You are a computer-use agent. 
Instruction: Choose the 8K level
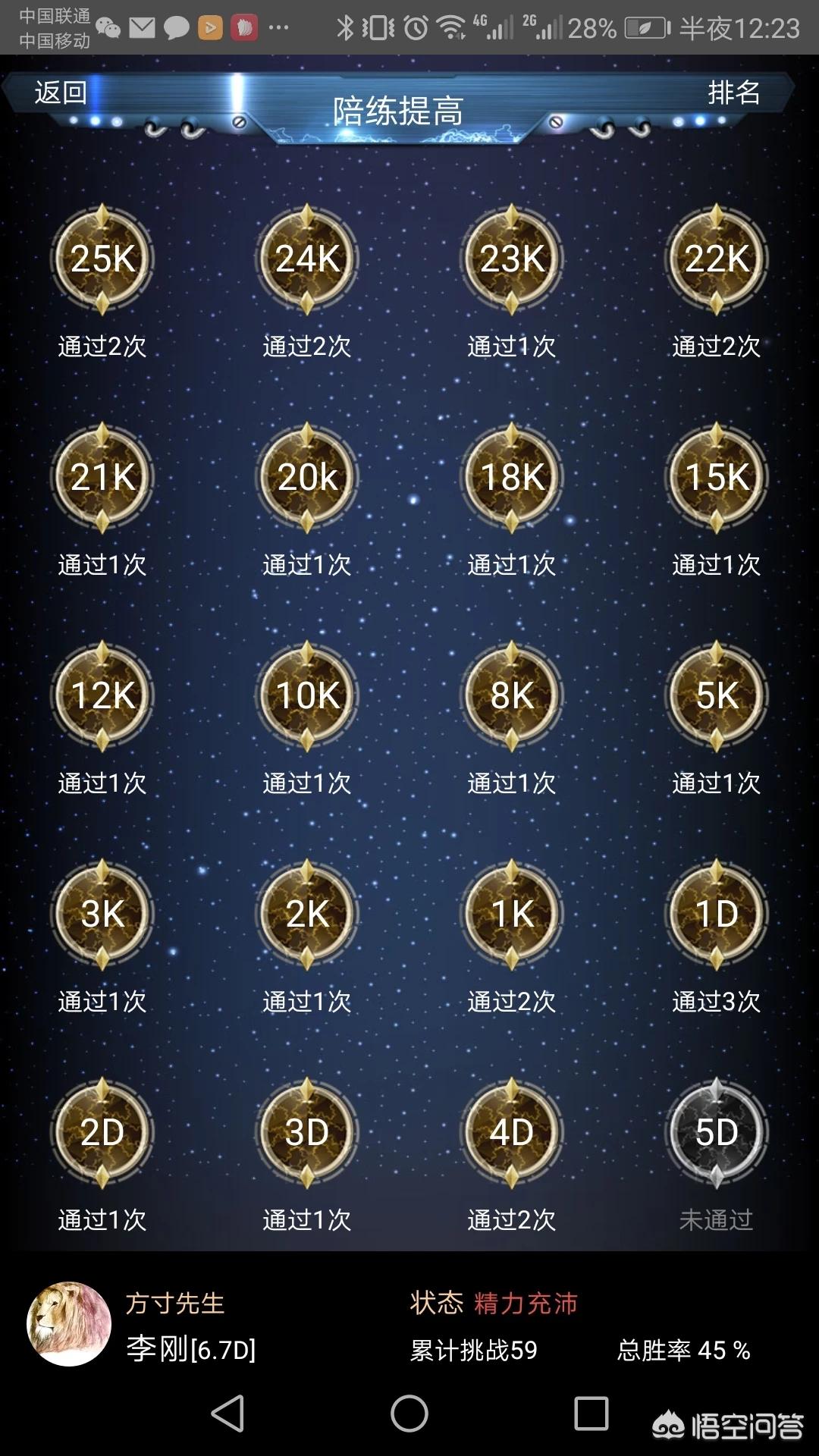[512, 696]
